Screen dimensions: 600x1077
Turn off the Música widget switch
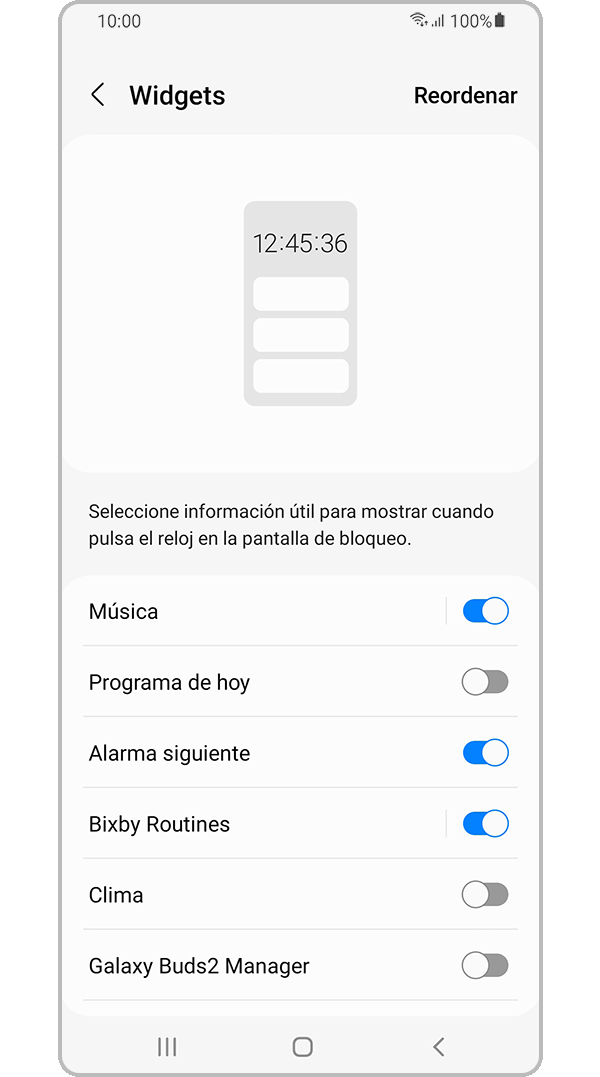pos(485,611)
